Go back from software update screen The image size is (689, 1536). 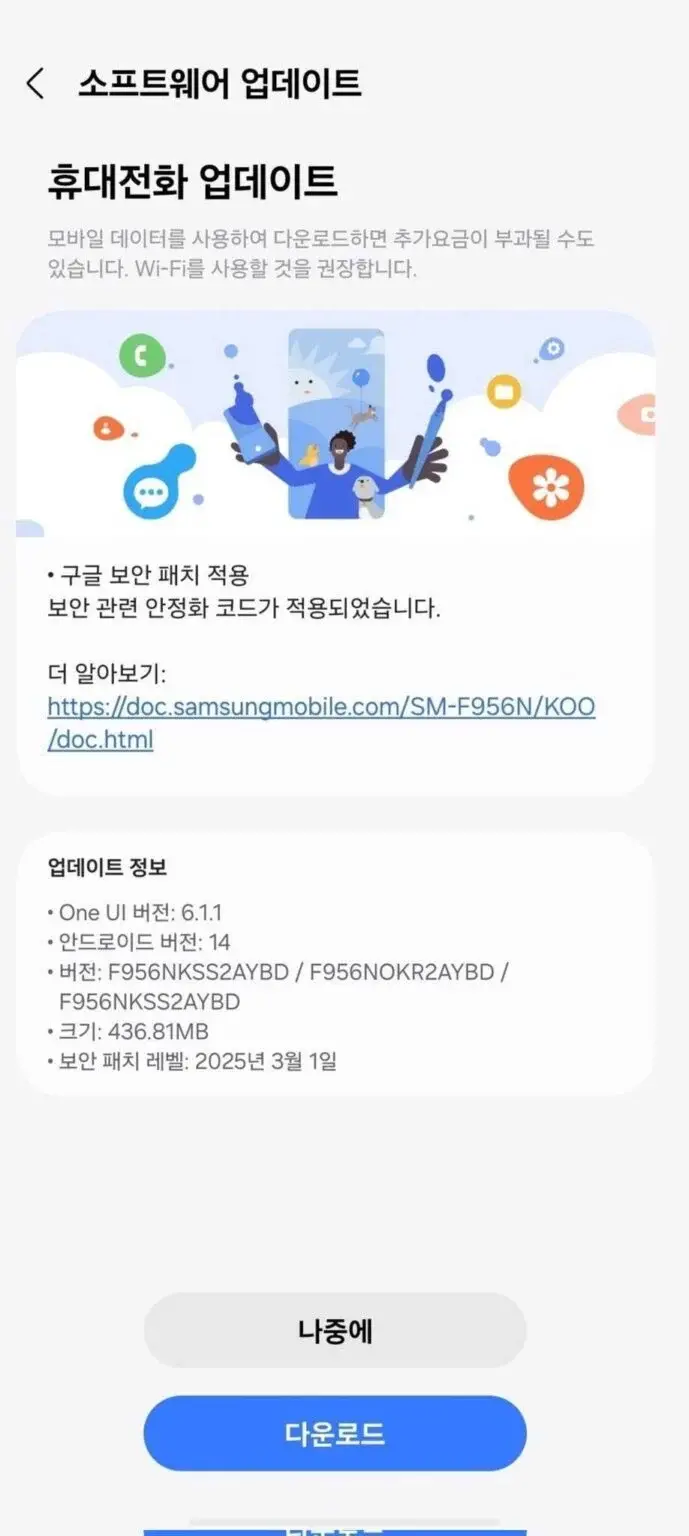click(x=35, y=84)
